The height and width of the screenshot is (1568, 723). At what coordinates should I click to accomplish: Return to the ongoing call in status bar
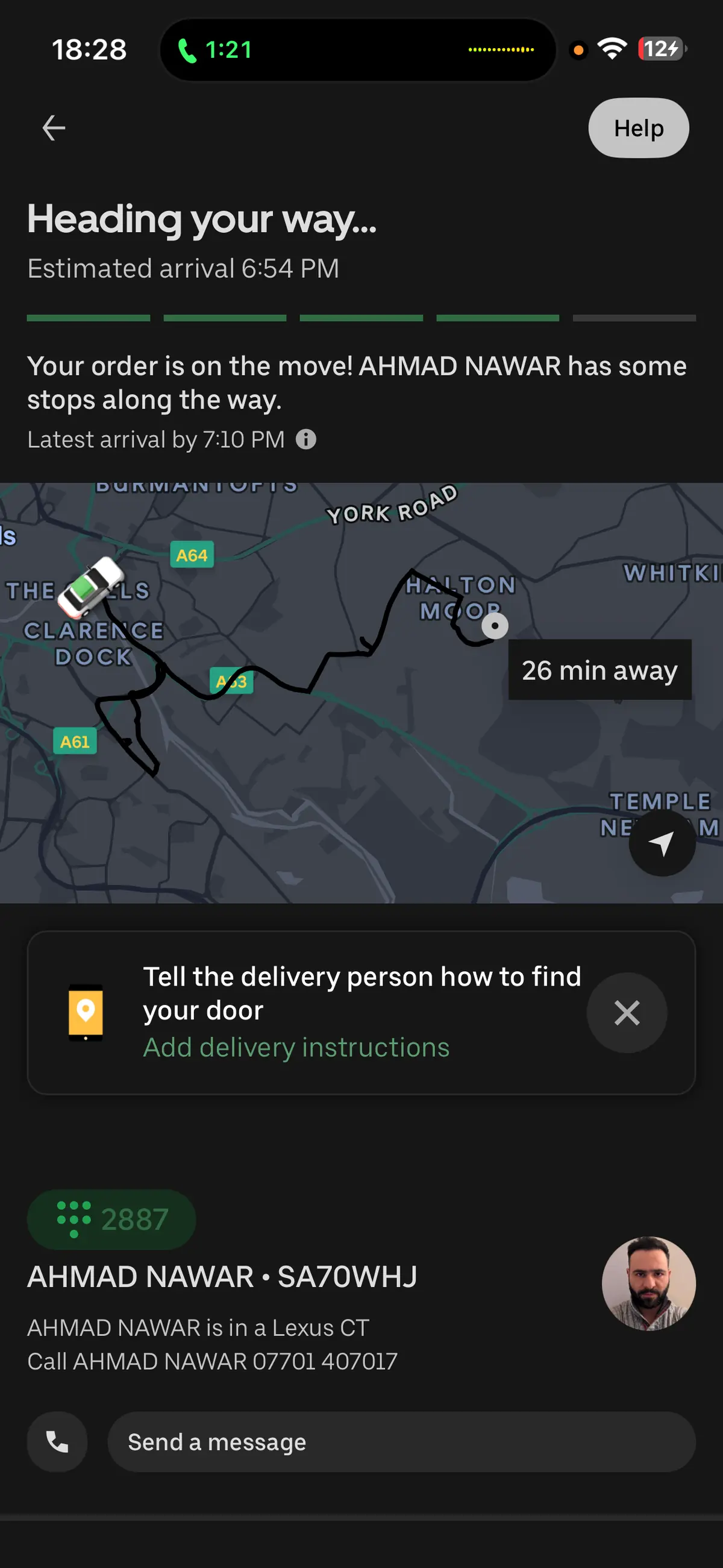coord(214,50)
